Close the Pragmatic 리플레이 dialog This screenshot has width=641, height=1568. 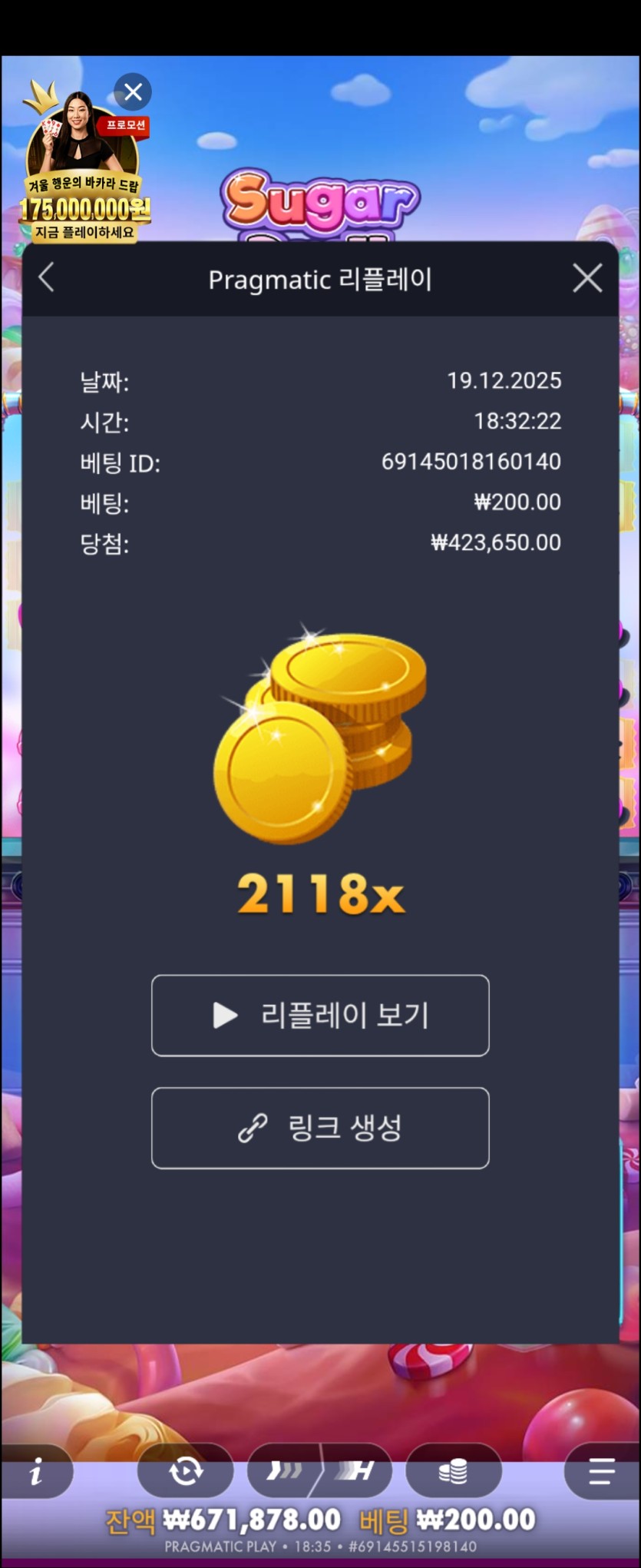pyautogui.click(x=587, y=278)
